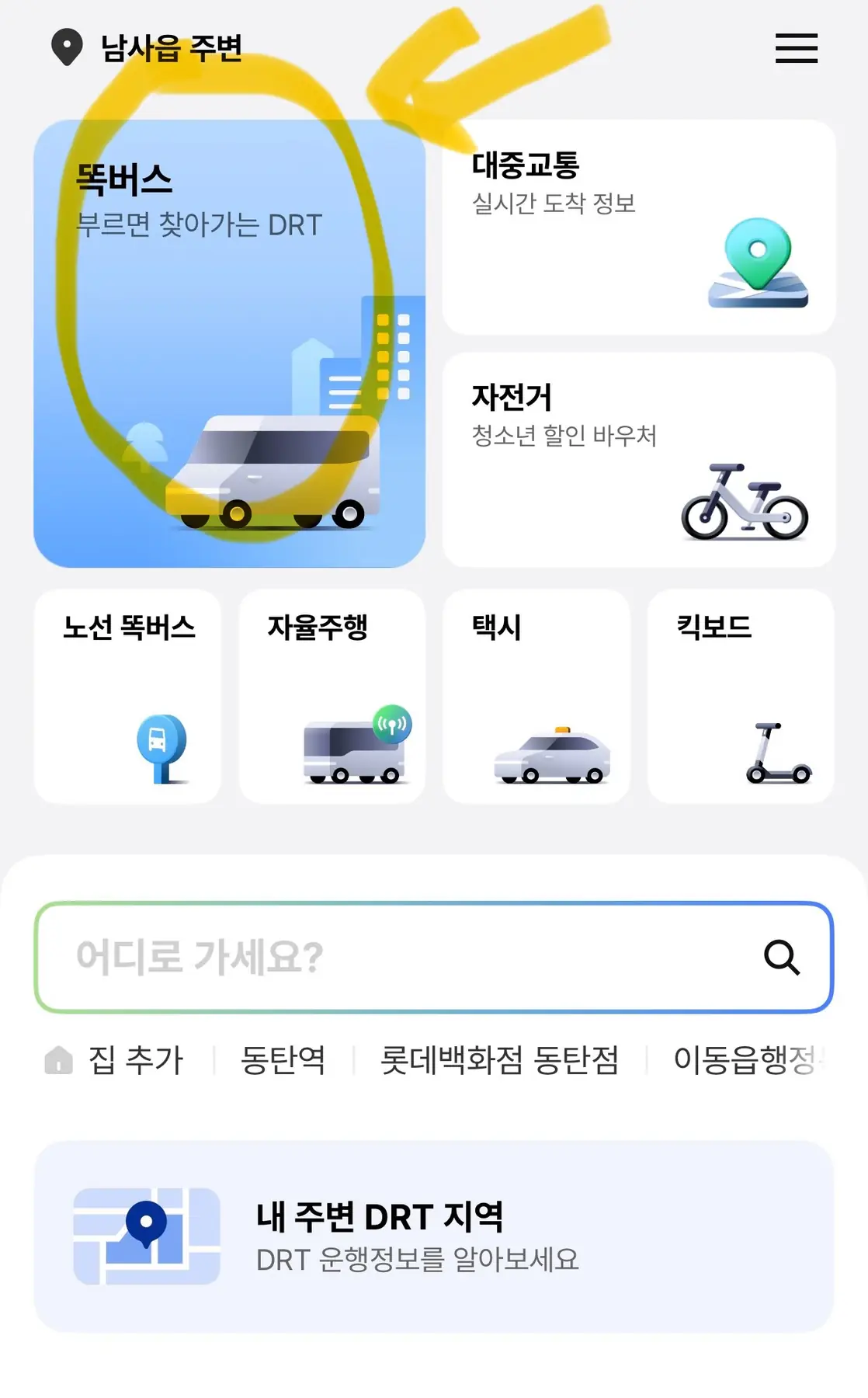Tap the magnifier search icon
The image size is (868, 1398).
781,957
